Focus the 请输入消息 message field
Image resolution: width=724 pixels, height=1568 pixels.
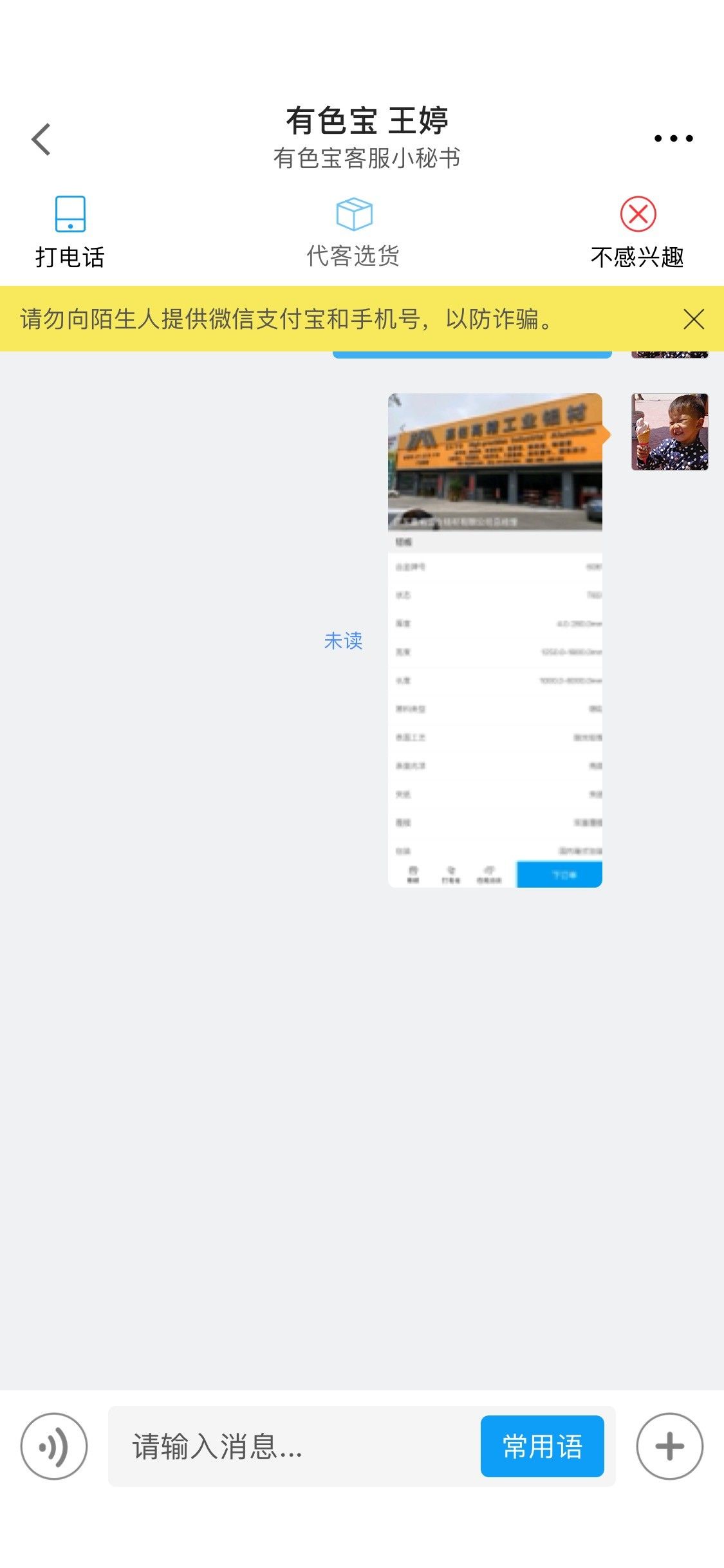point(290,1446)
